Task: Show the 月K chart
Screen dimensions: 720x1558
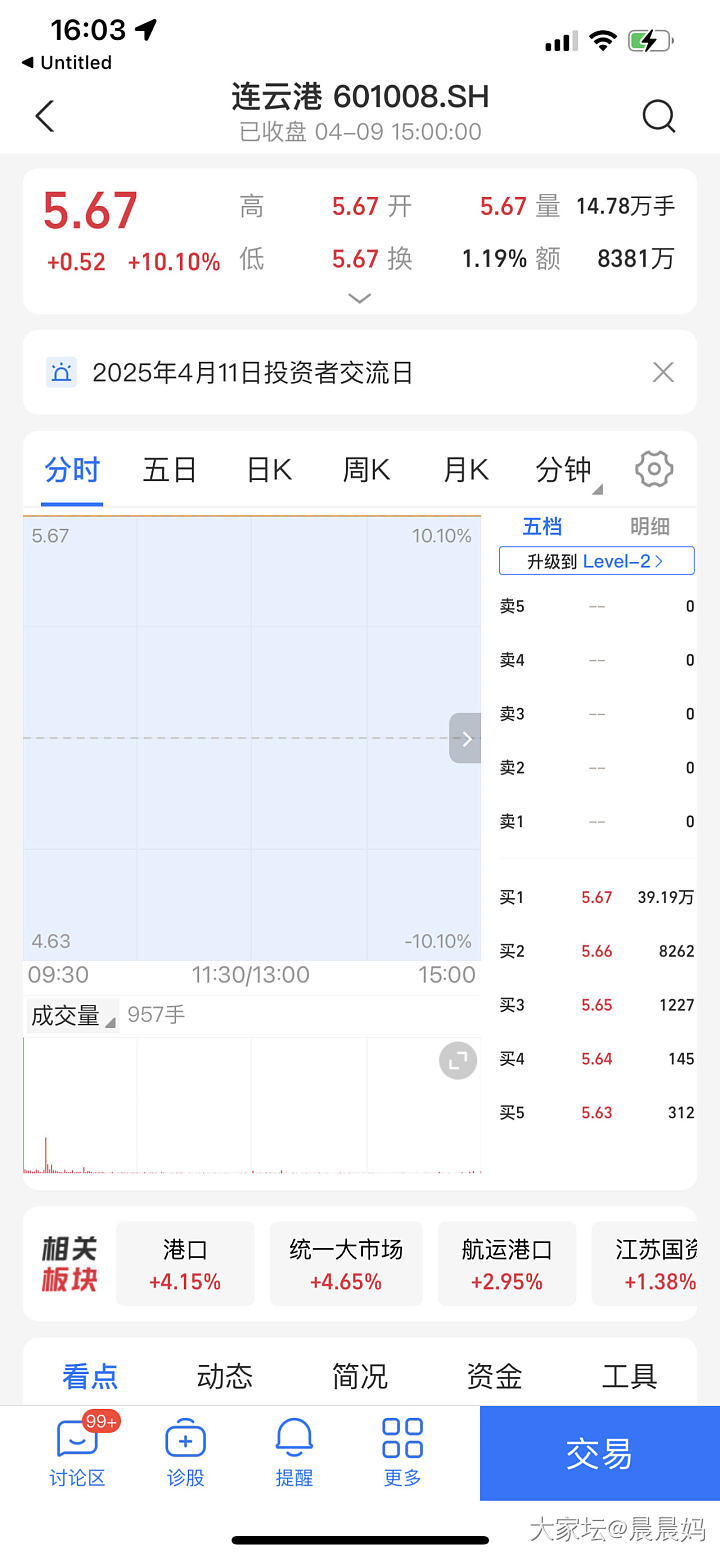Action: [x=466, y=470]
